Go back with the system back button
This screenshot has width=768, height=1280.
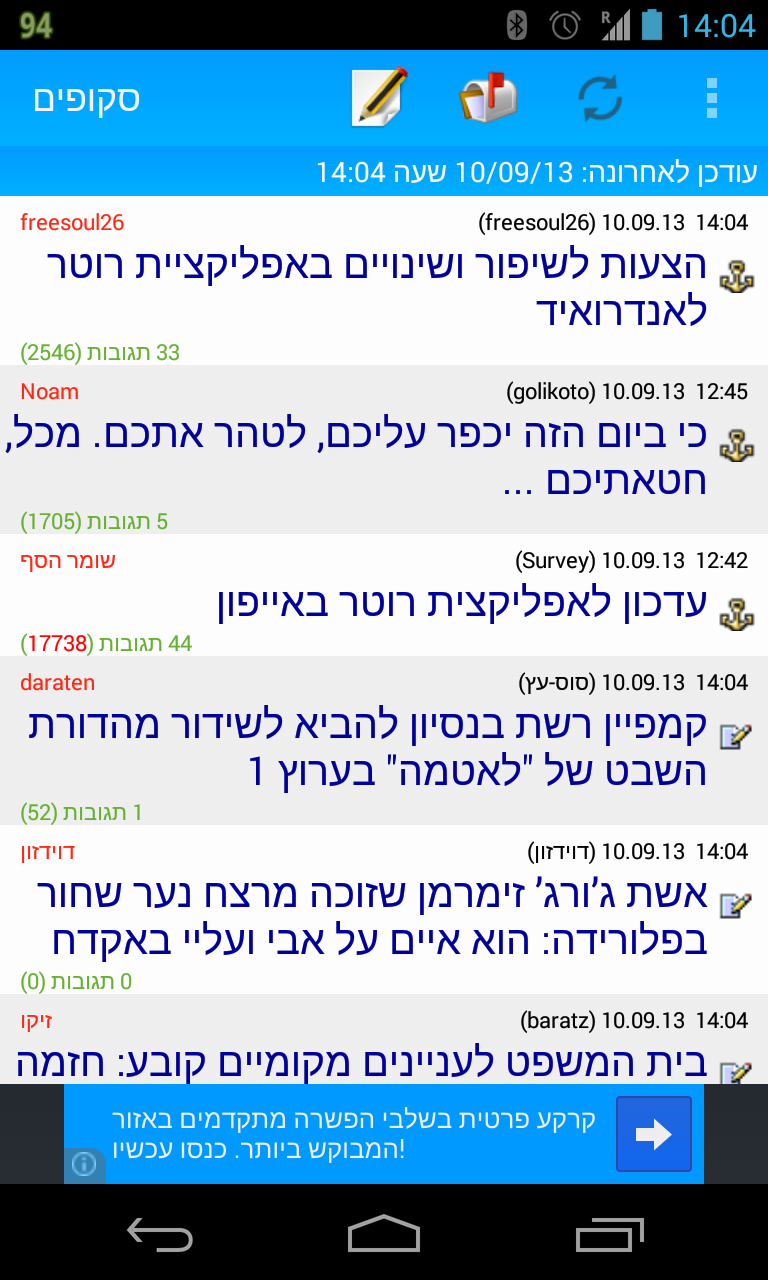point(160,1235)
